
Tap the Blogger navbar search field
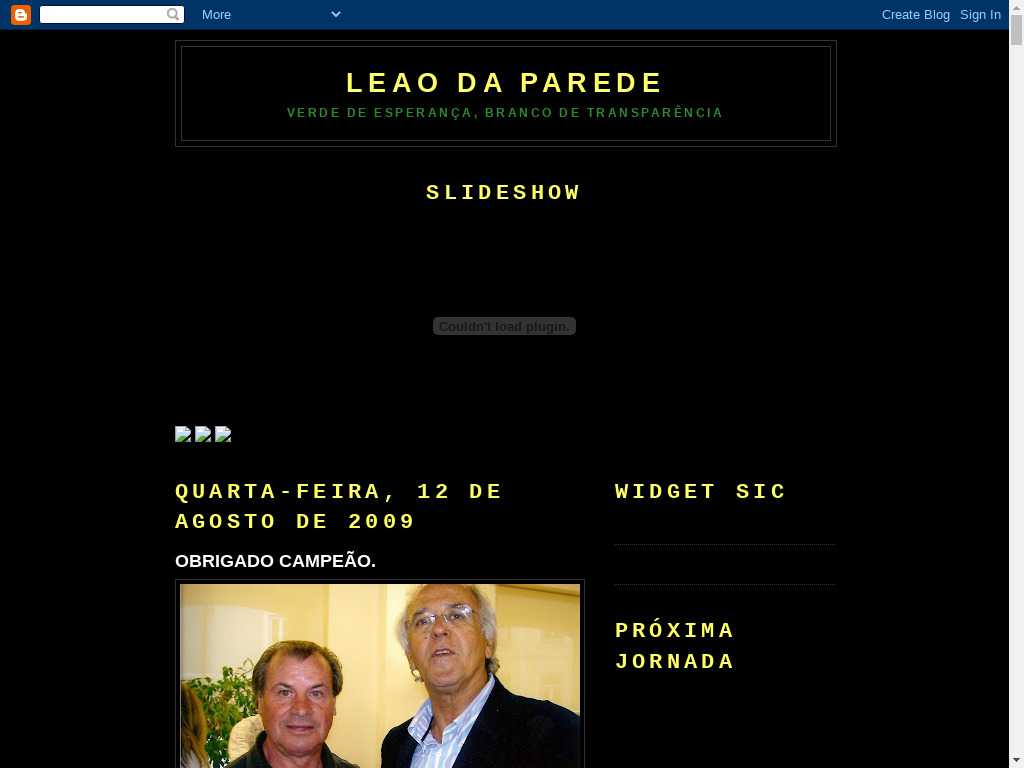(103, 14)
